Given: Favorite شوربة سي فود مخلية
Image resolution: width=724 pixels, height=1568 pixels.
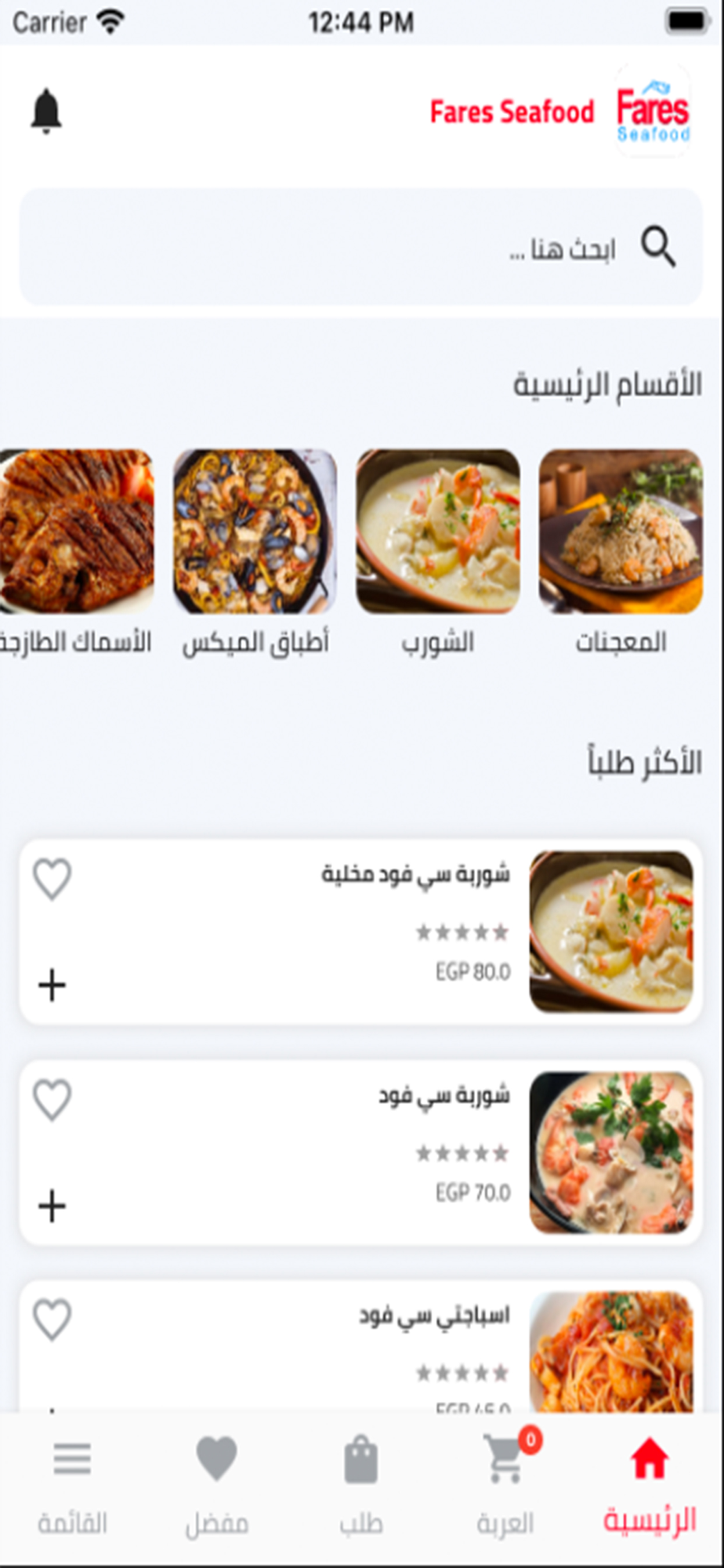Looking at the screenshot, I should (x=52, y=879).
